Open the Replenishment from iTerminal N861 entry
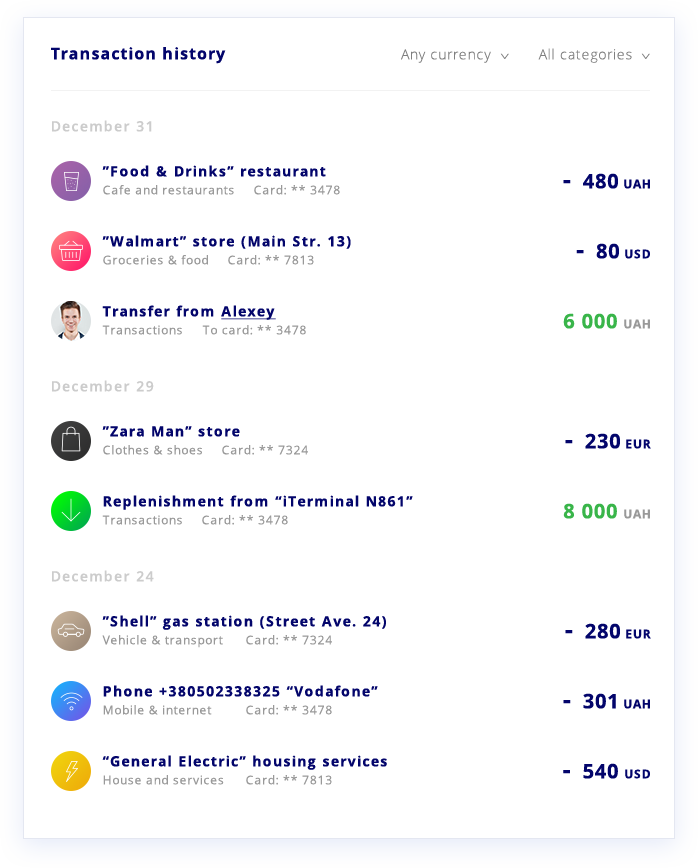Viewport: 698px width, 868px height. coord(257,502)
